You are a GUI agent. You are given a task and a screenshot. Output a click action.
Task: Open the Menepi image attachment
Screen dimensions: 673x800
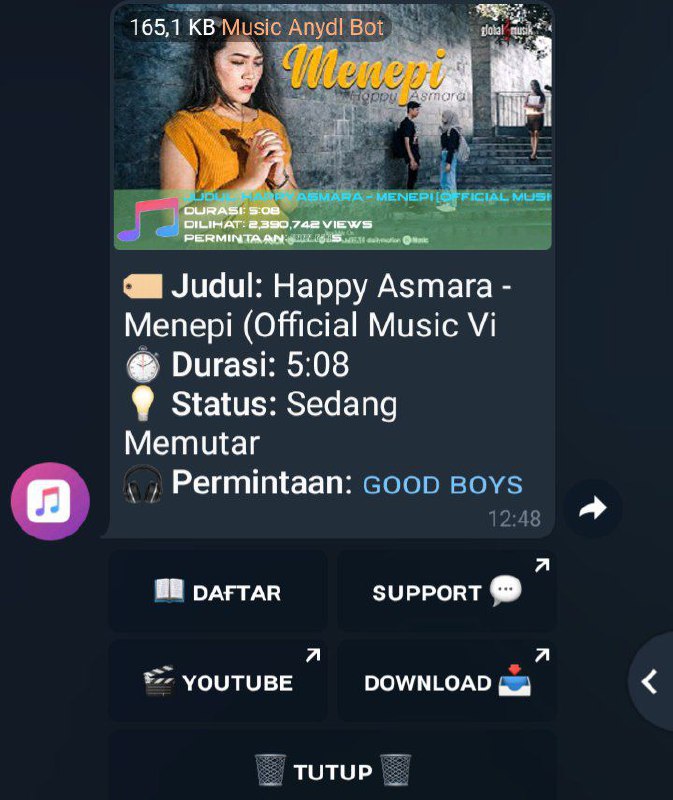[332, 126]
